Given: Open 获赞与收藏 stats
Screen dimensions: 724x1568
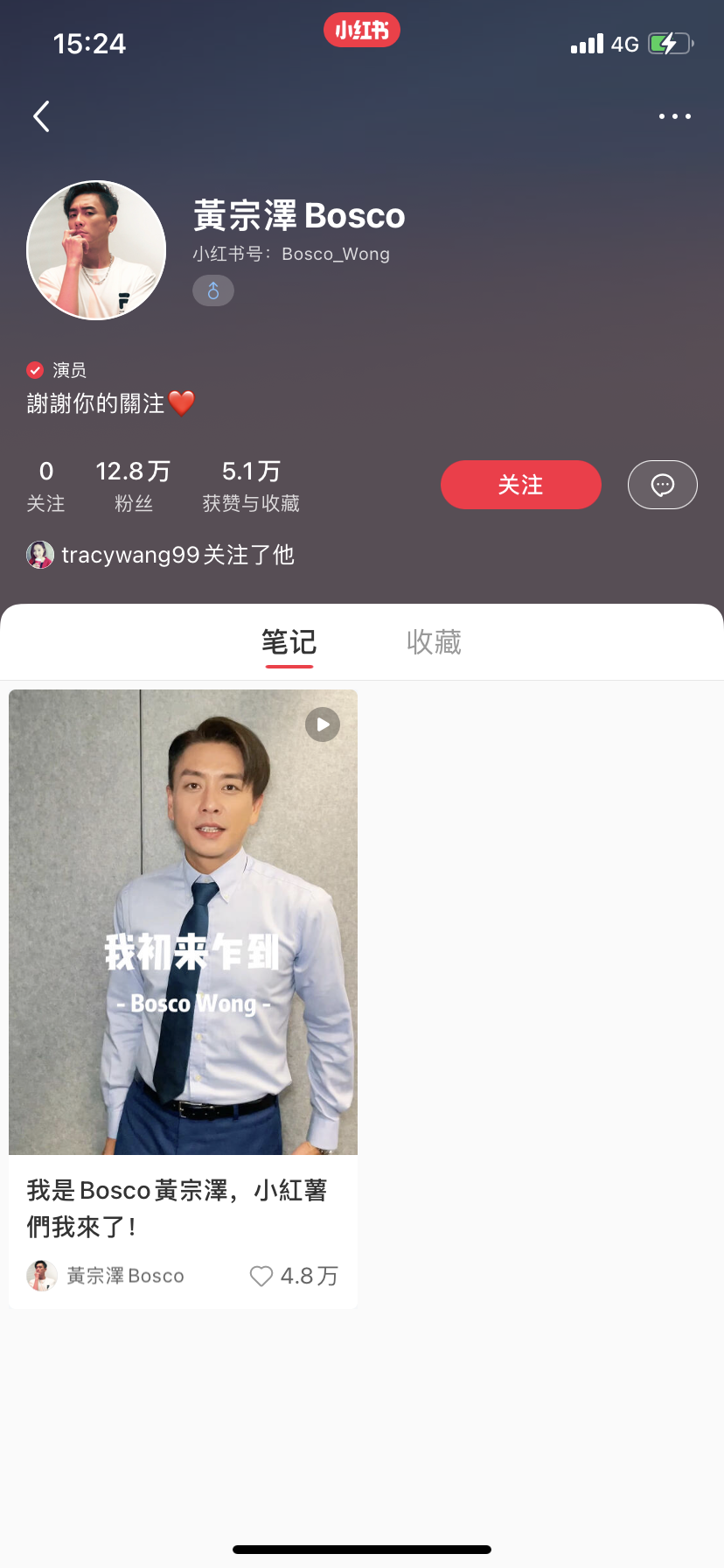Looking at the screenshot, I should point(251,486).
